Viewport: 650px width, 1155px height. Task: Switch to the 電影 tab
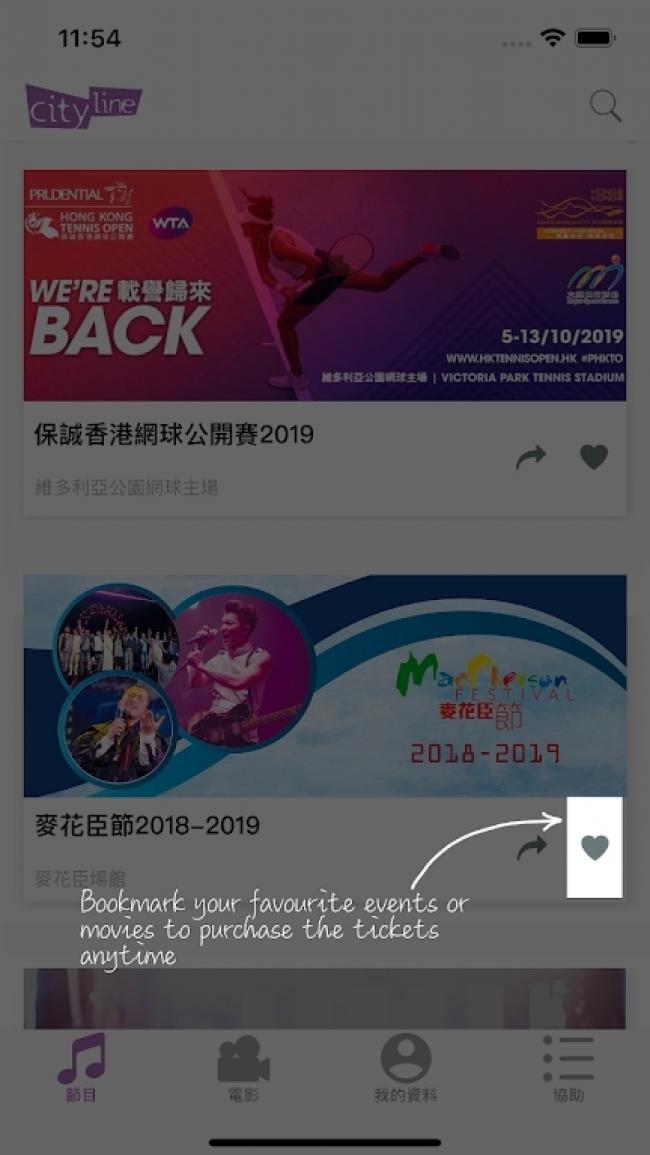(243, 1067)
